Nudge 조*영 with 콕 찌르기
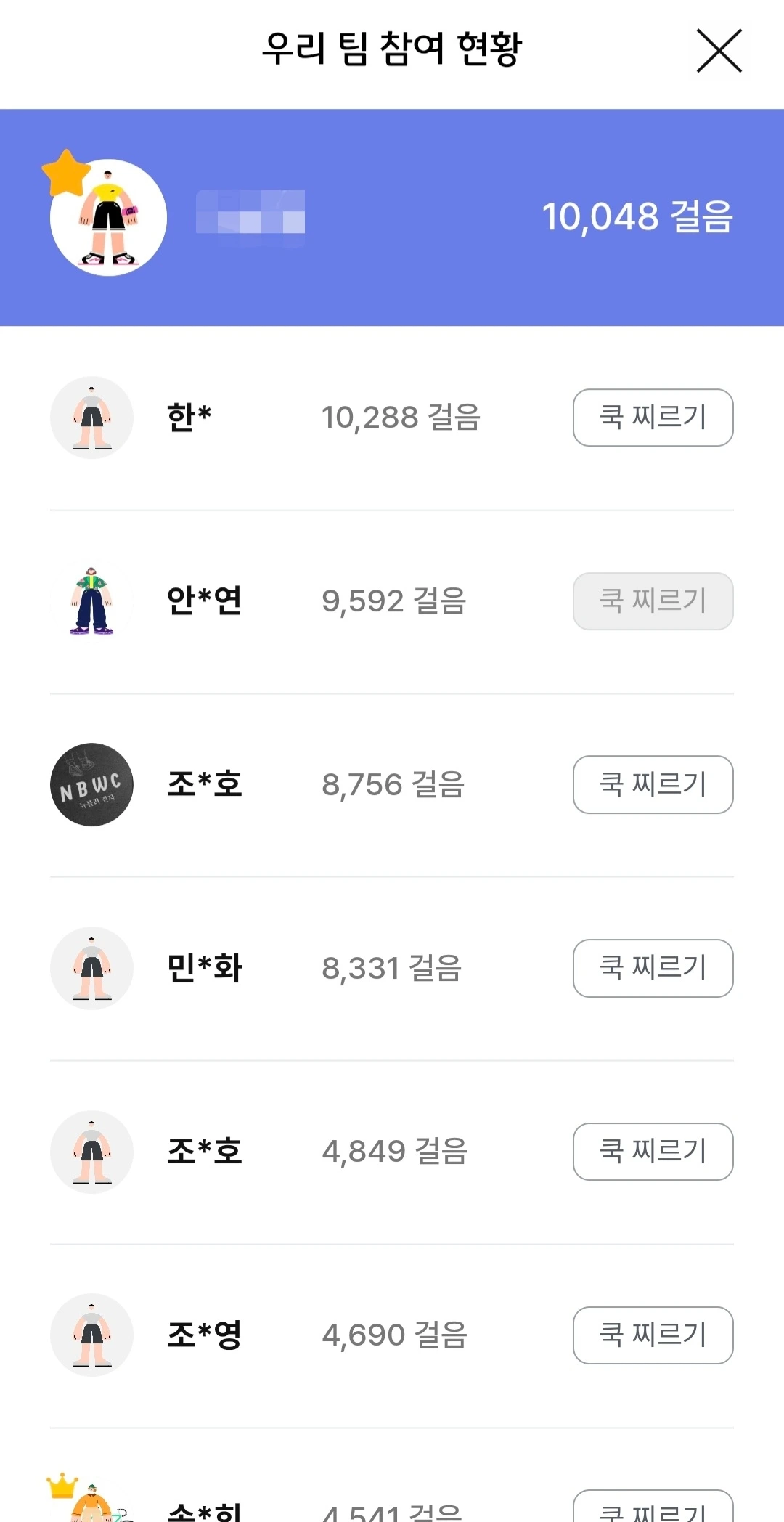784x1522 pixels. 653,1335
